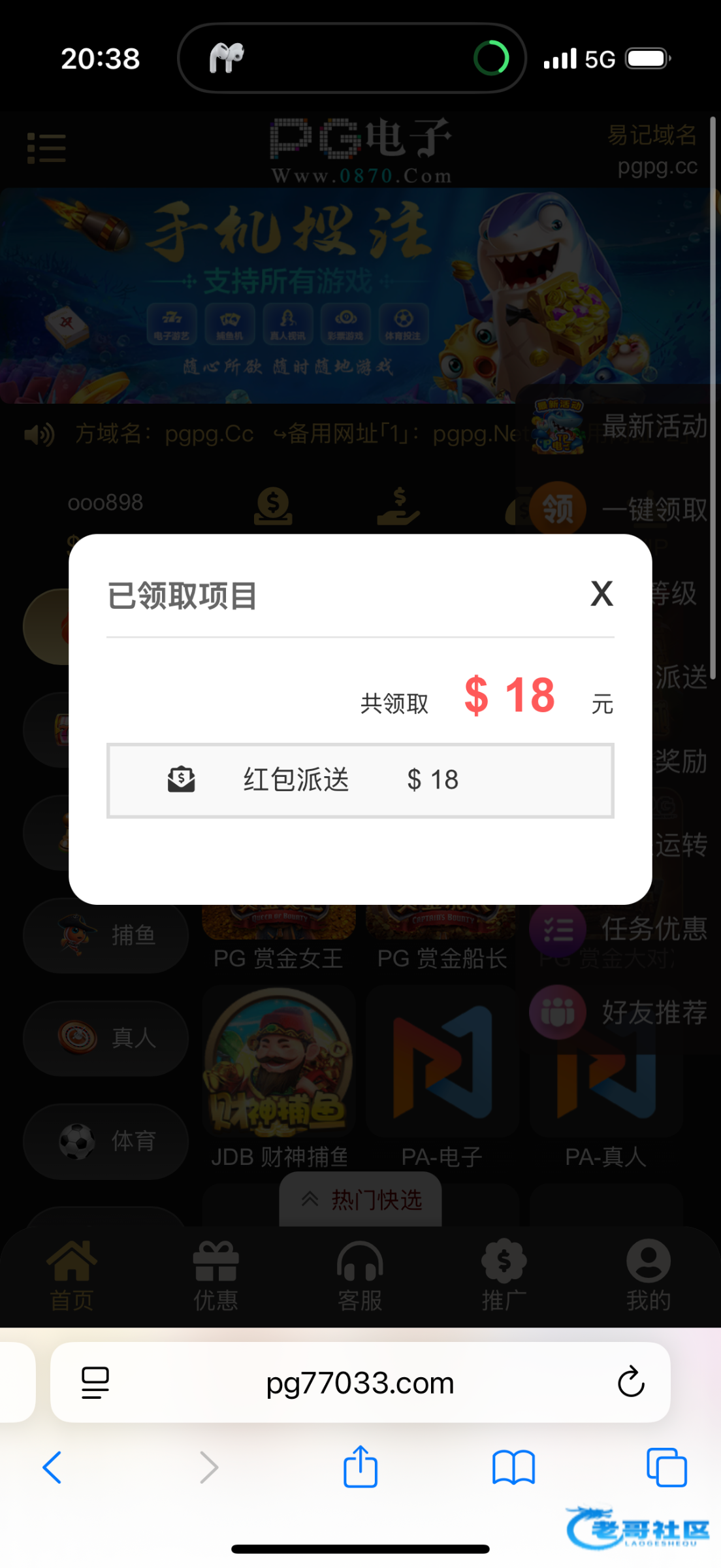The image size is (721, 1568).
Task: Reload the page in Safari
Action: (631, 1382)
